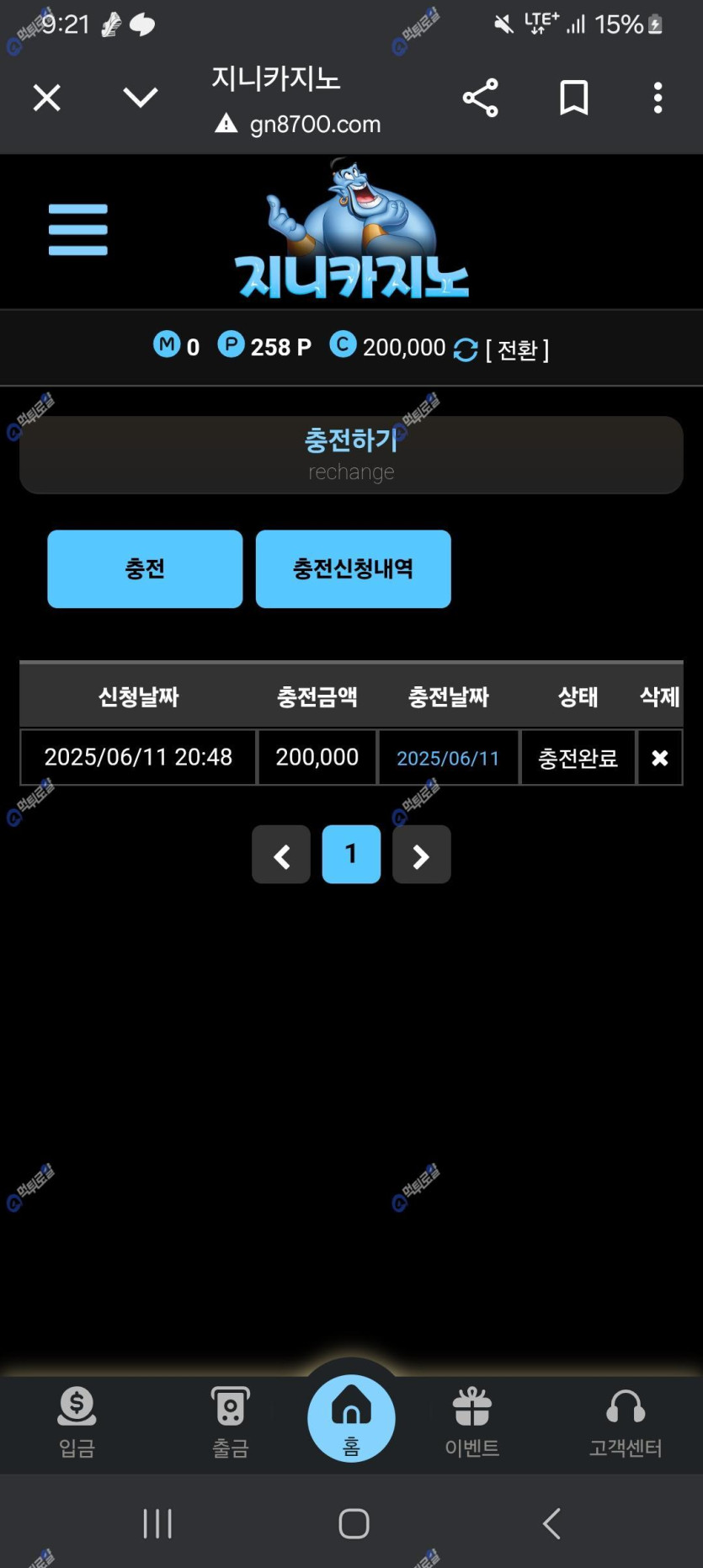Go to the 홈 home tab

tap(351, 1419)
